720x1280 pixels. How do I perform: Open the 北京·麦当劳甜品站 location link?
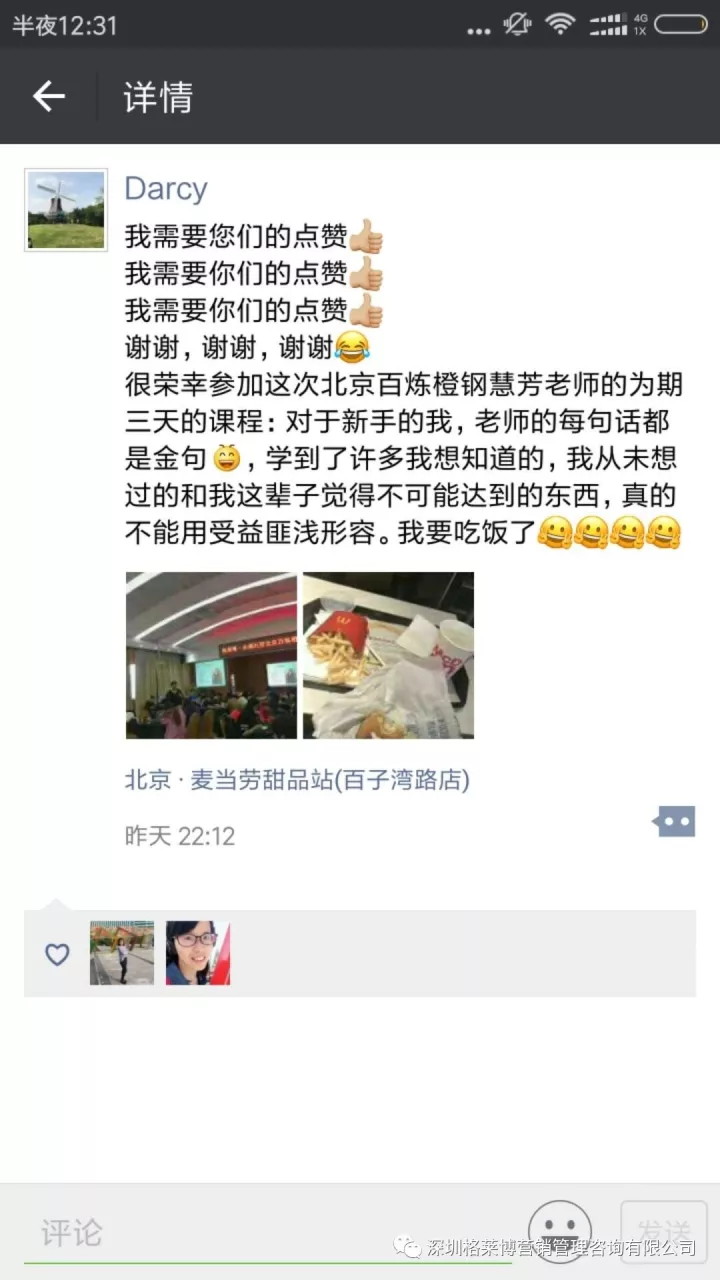coord(297,780)
